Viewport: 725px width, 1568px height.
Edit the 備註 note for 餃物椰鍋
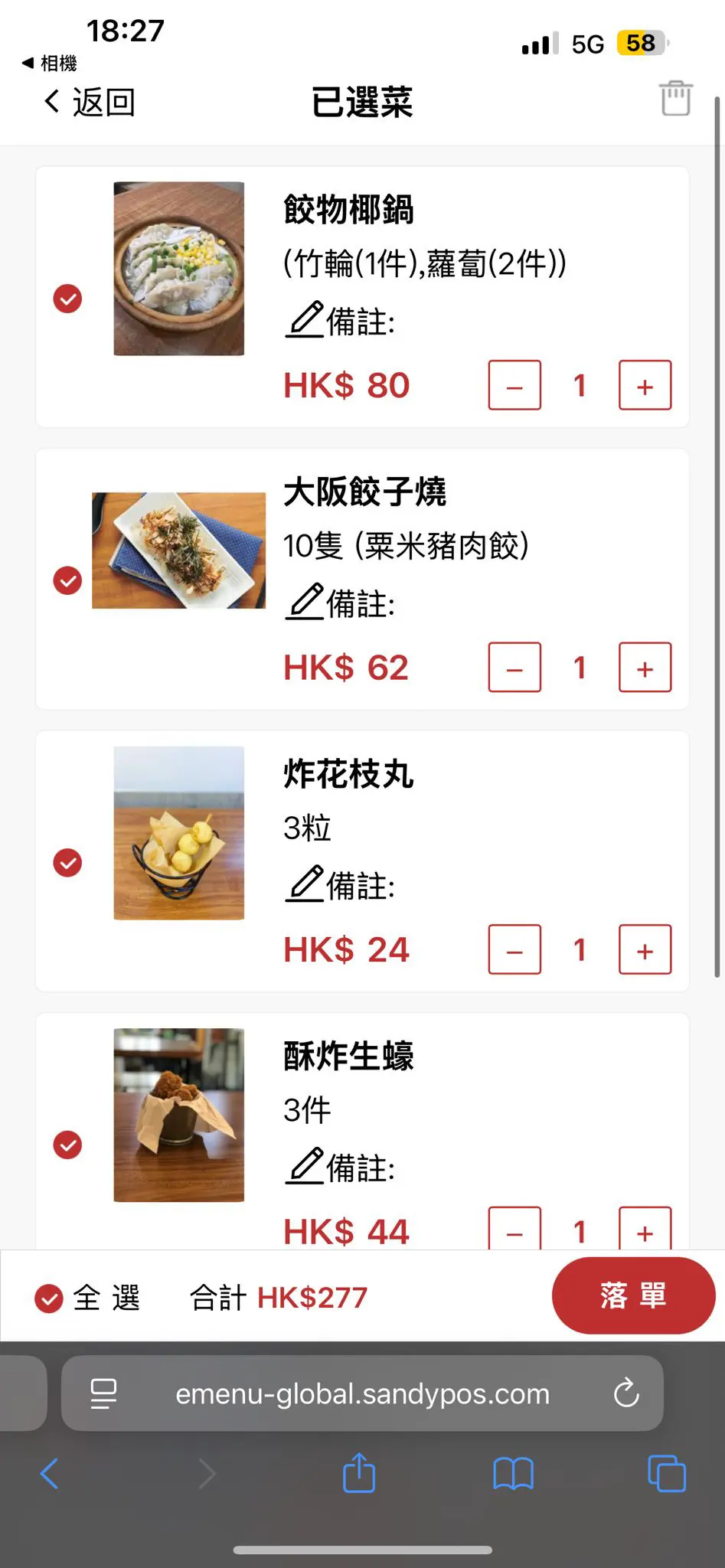tap(340, 321)
